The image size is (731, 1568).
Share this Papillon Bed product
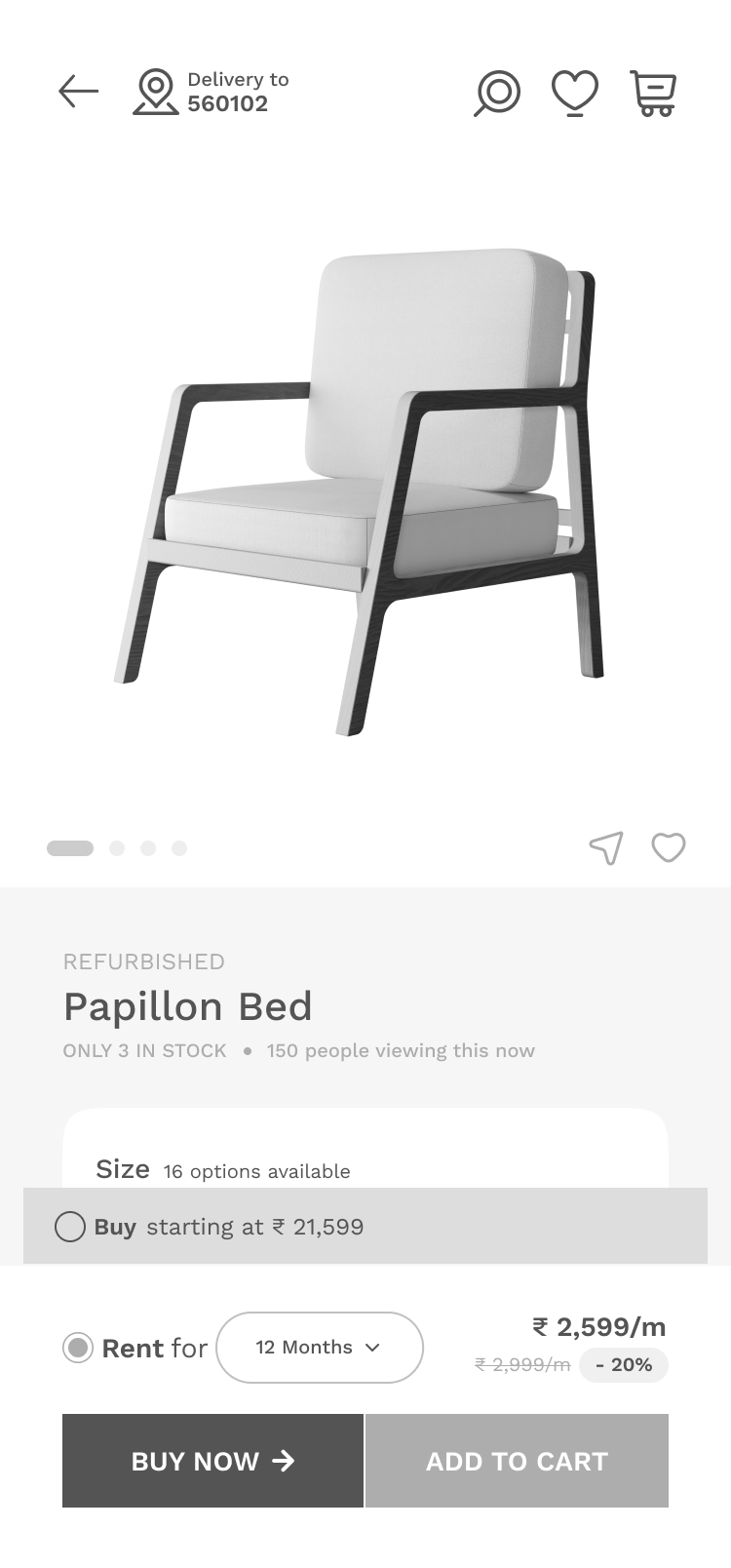click(x=606, y=847)
